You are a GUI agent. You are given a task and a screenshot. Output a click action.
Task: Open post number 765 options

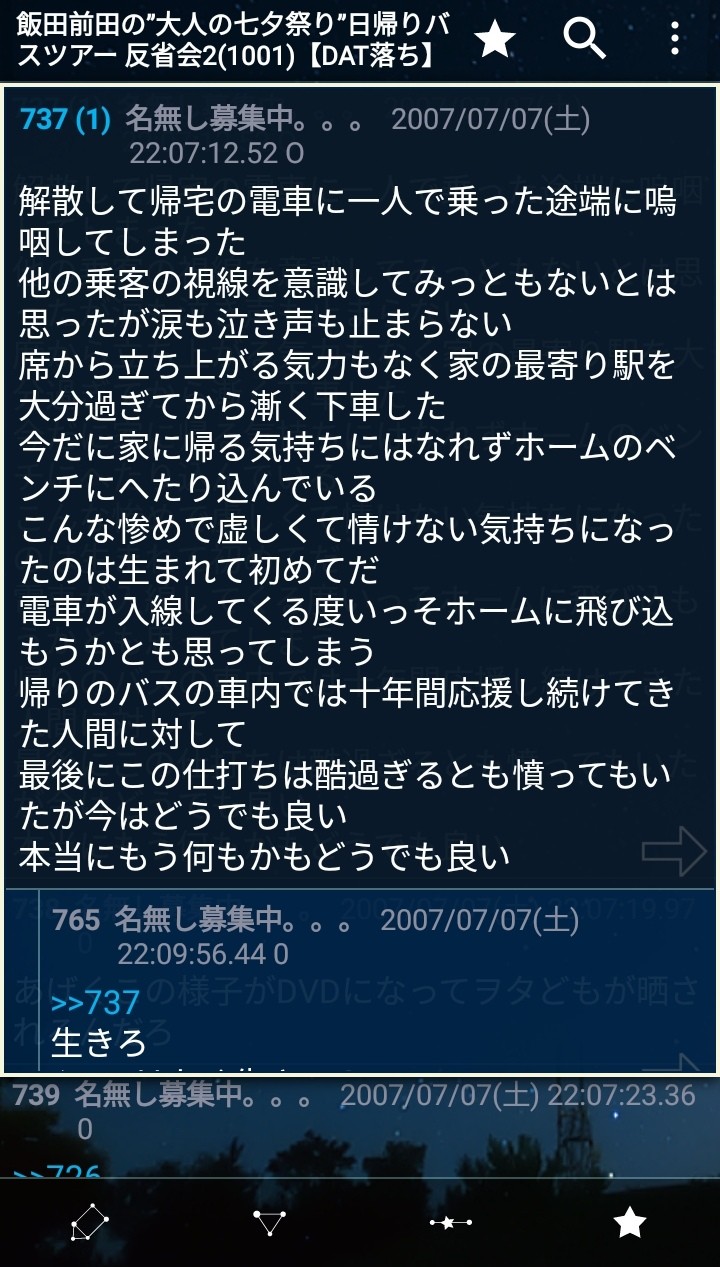pyautogui.click(x=75, y=919)
